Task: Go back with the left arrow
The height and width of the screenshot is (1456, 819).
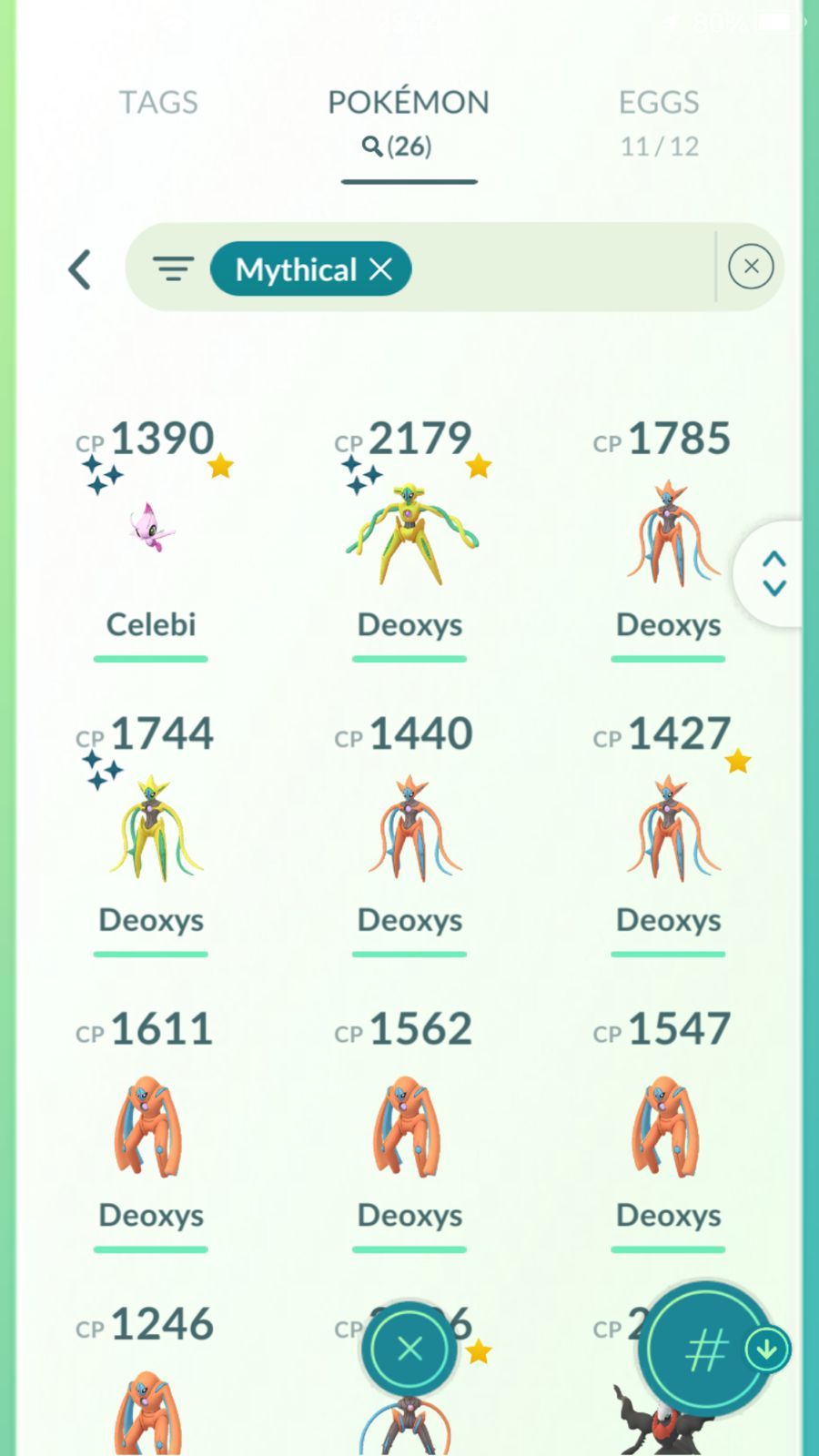Action: [x=80, y=269]
